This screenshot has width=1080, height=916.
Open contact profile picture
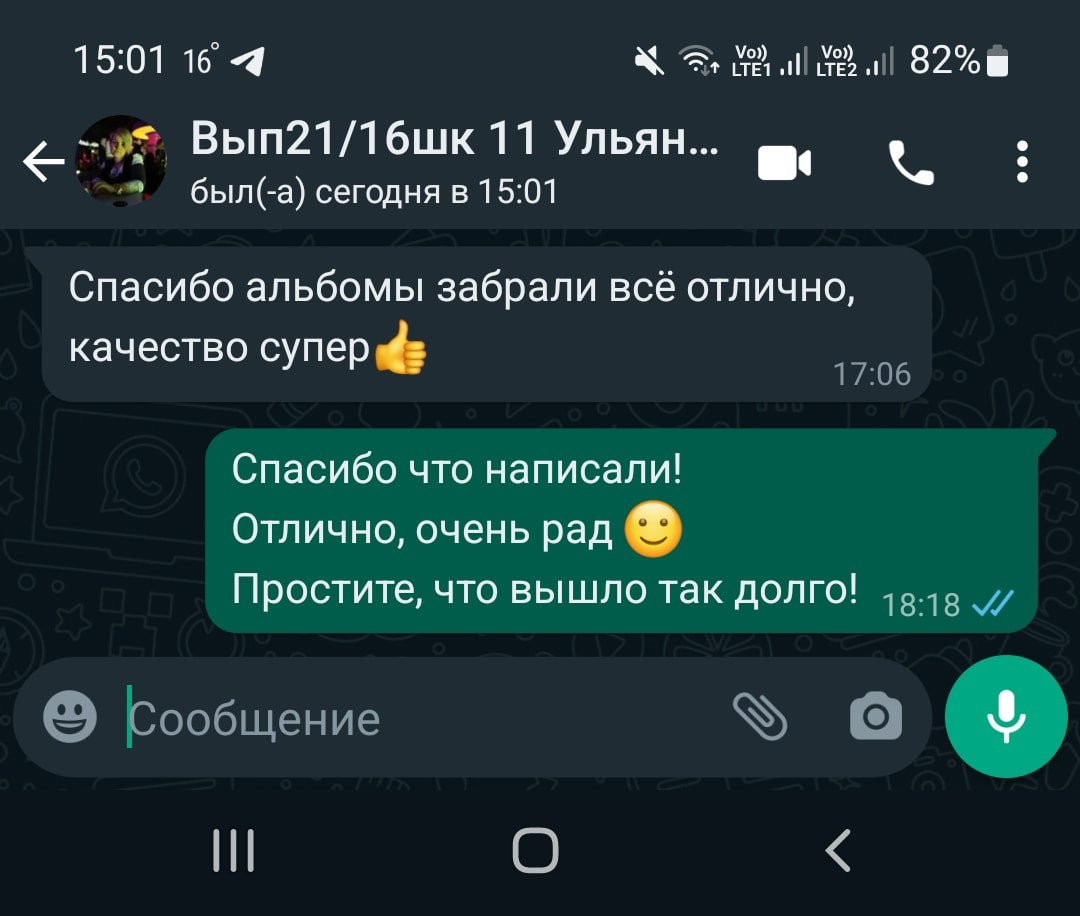click(122, 162)
